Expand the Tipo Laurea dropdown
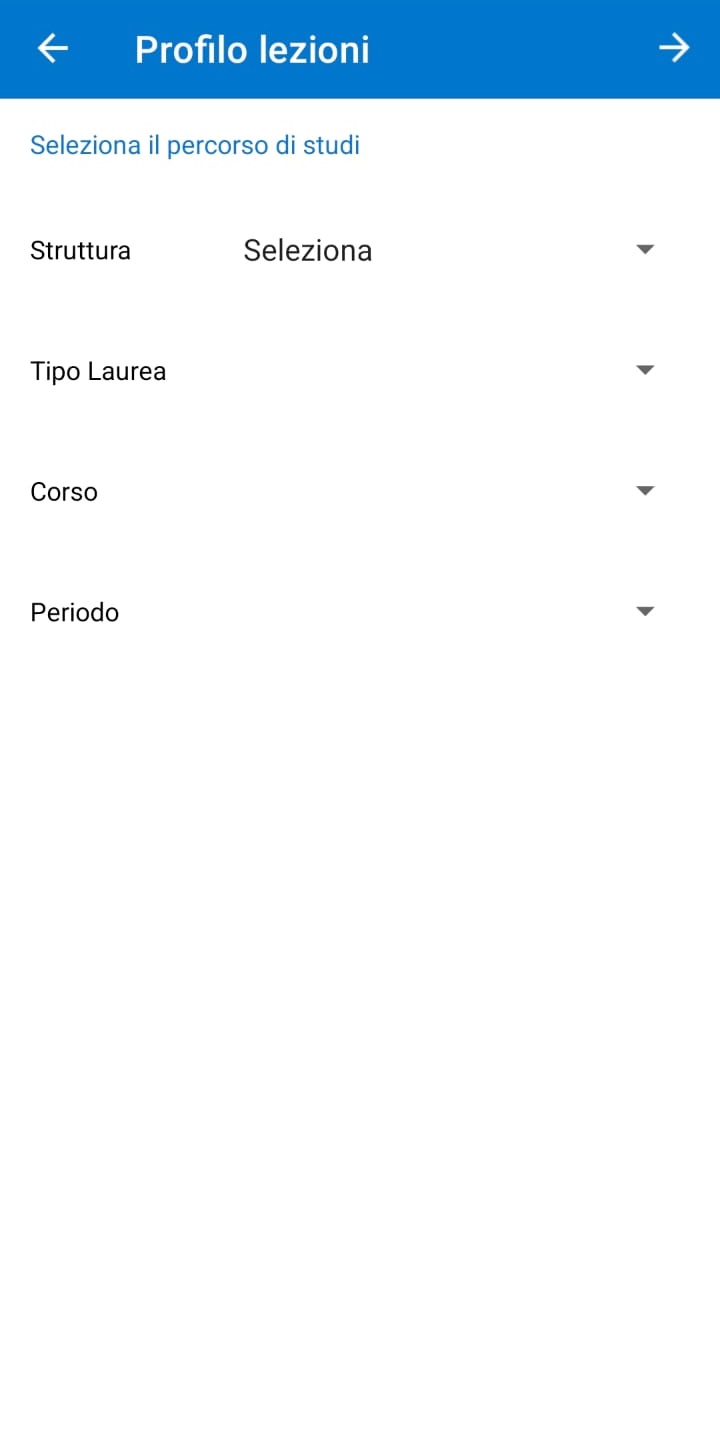The height and width of the screenshot is (1453, 720). click(x=450, y=371)
